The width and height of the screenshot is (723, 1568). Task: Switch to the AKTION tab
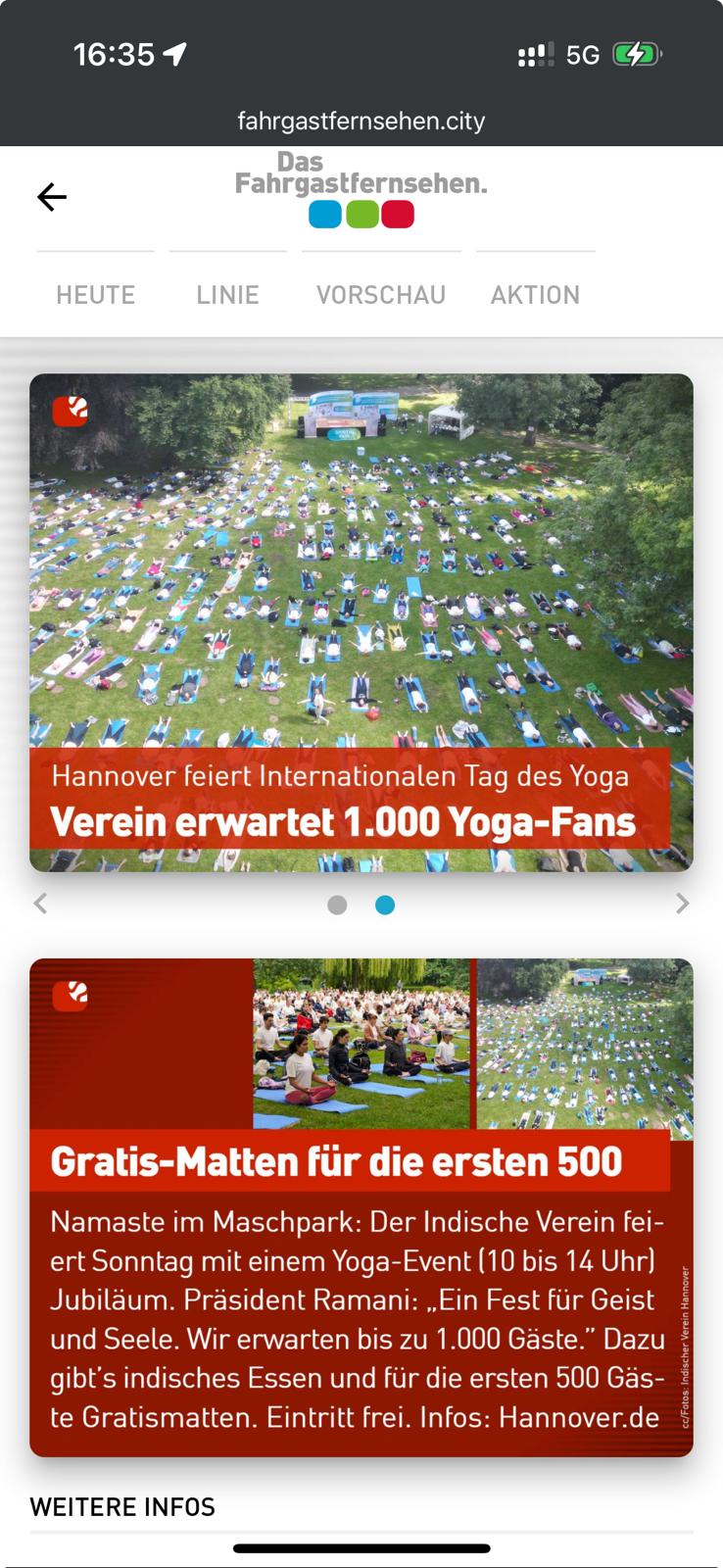click(x=535, y=295)
